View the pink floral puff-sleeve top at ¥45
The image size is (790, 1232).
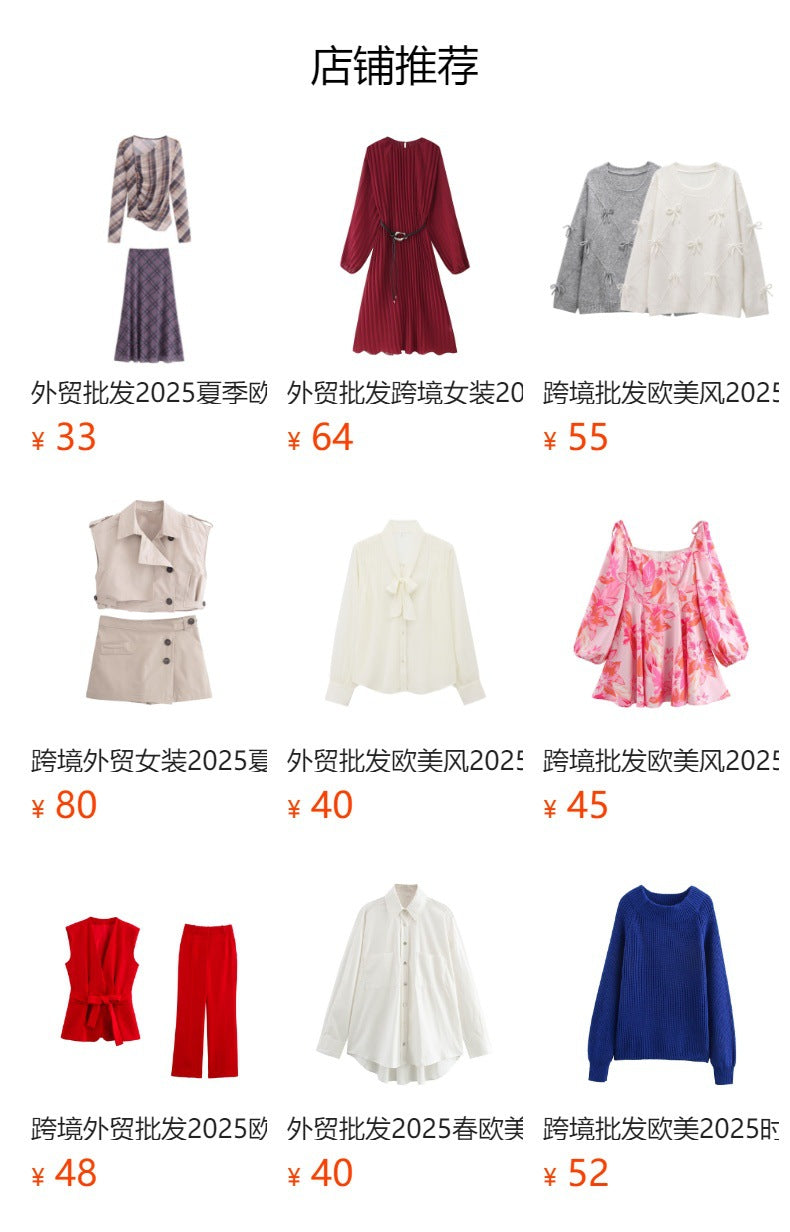661,613
